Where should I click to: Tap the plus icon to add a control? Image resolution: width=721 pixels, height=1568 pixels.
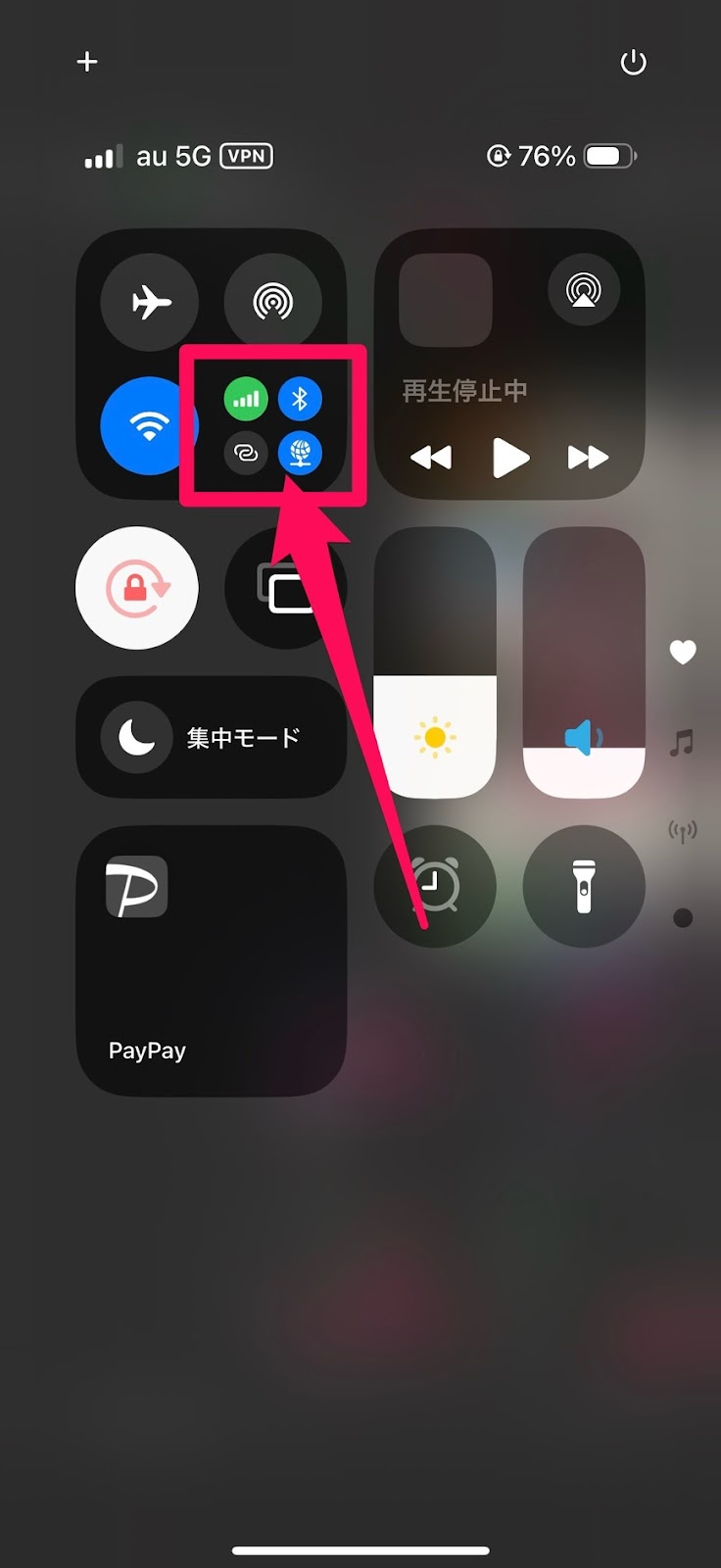click(x=87, y=62)
